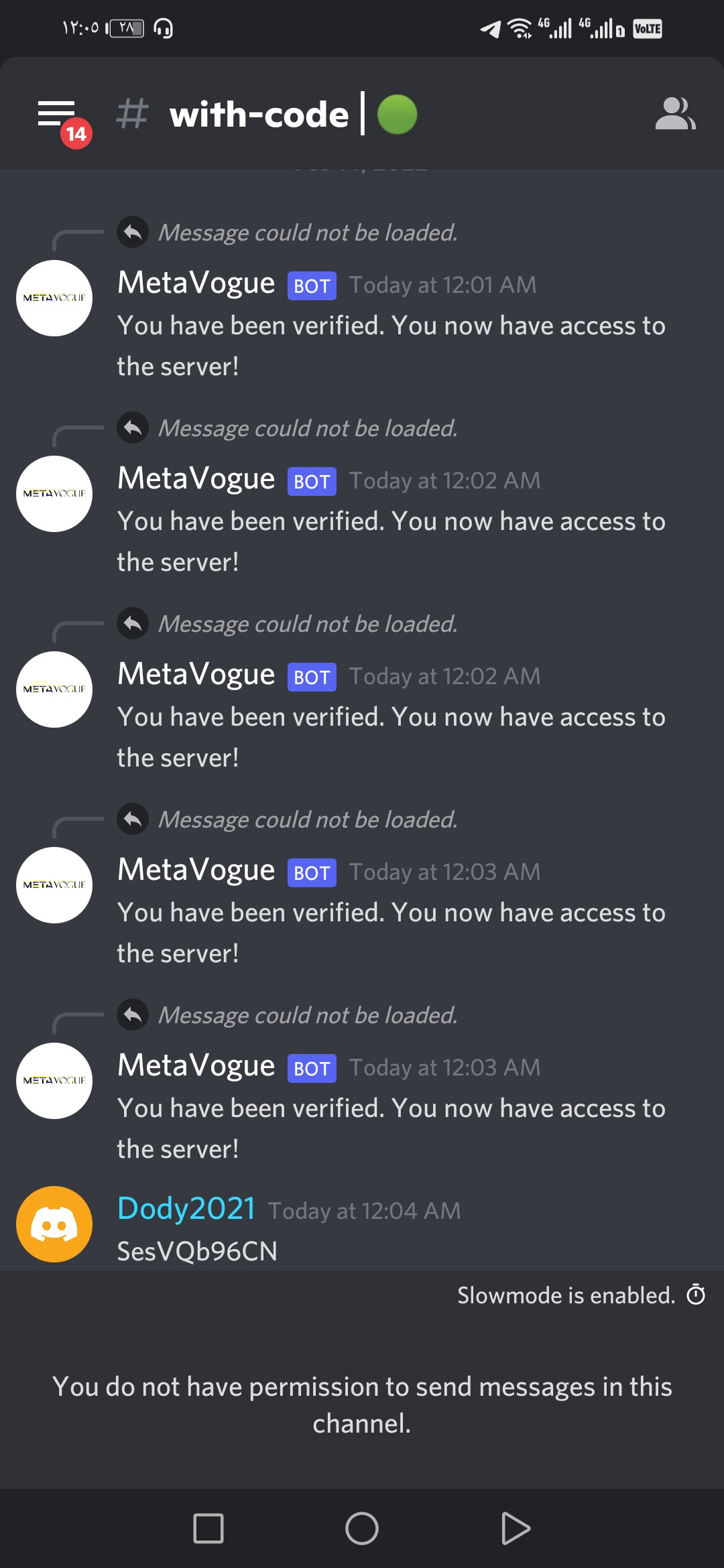Viewport: 724px width, 1568px height.
Task: Jump to replied message above 12:01 AM post
Action: 308,233
